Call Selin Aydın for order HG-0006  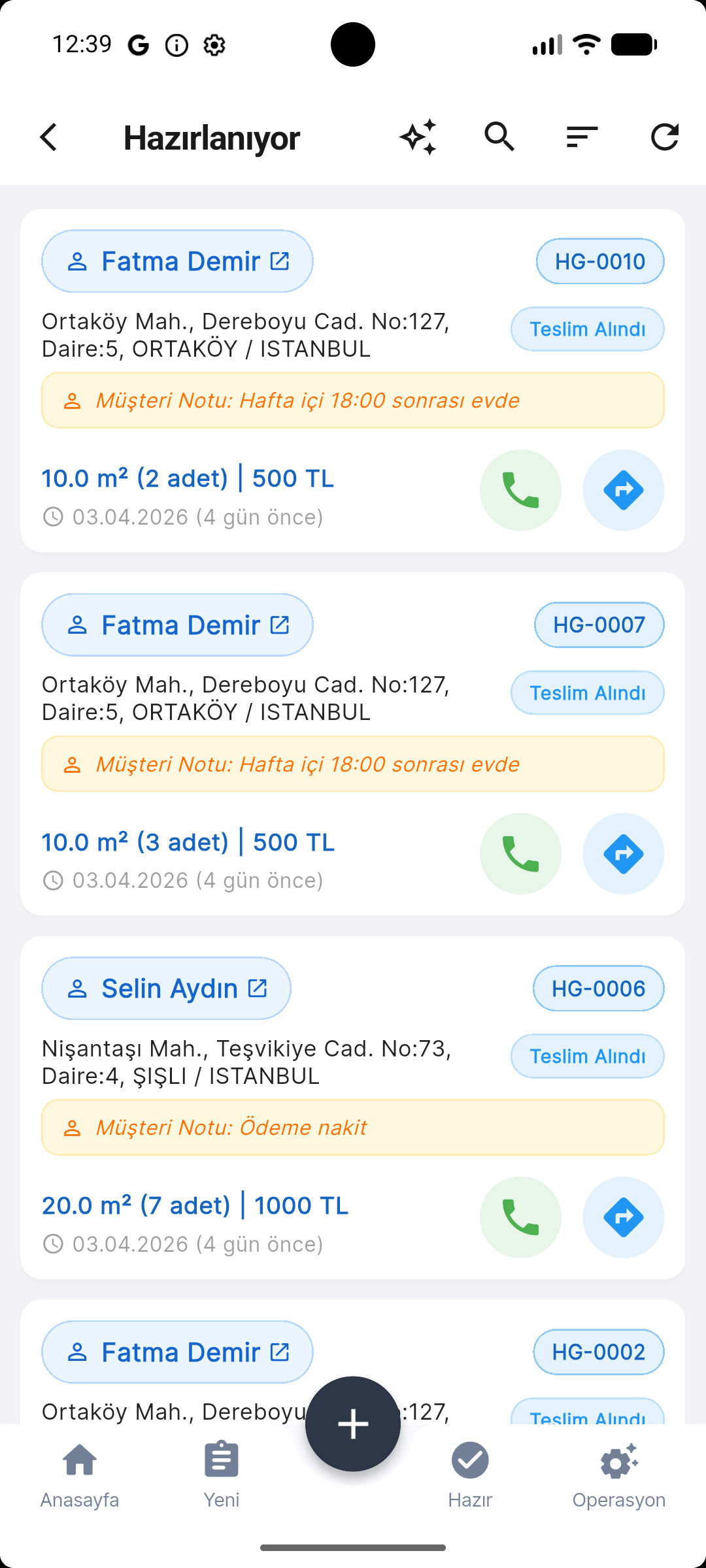pyautogui.click(x=520, y=1217)
